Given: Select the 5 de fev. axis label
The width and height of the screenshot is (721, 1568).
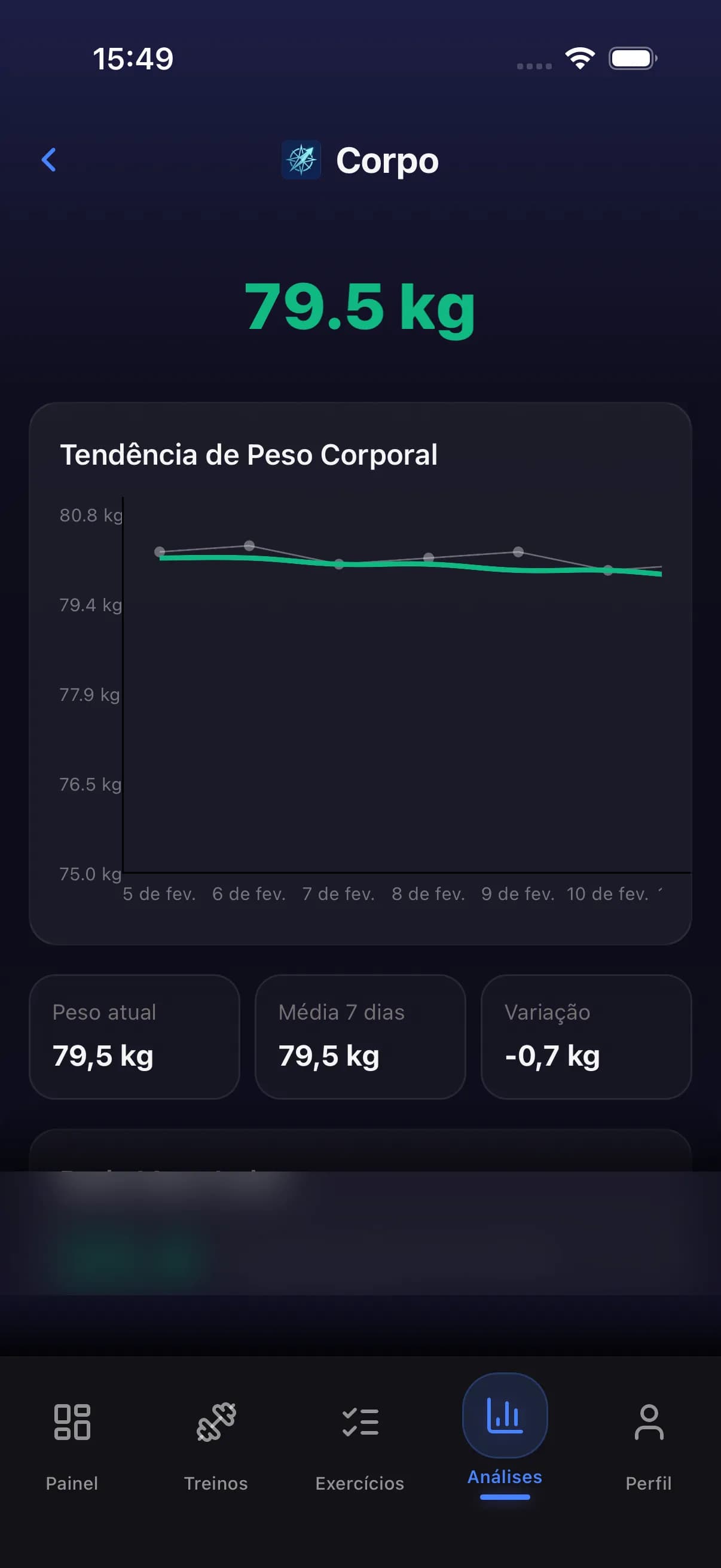Looking at the screenshot, I should [x=160, y=893].
